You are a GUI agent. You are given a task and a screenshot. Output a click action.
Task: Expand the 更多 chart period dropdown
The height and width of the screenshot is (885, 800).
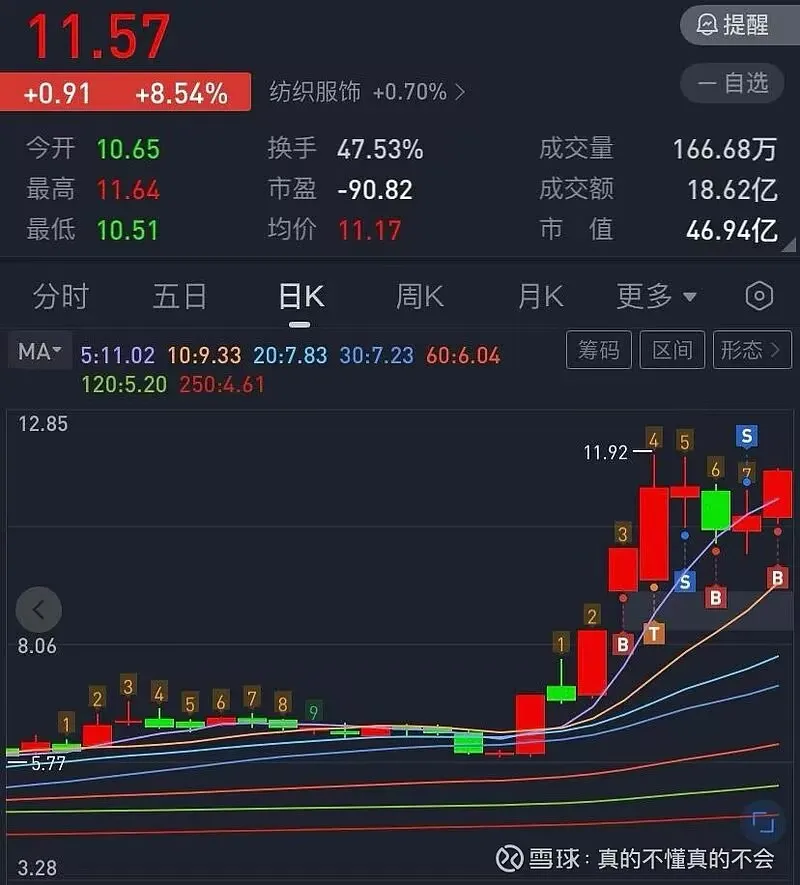click(x=656, y=296)
